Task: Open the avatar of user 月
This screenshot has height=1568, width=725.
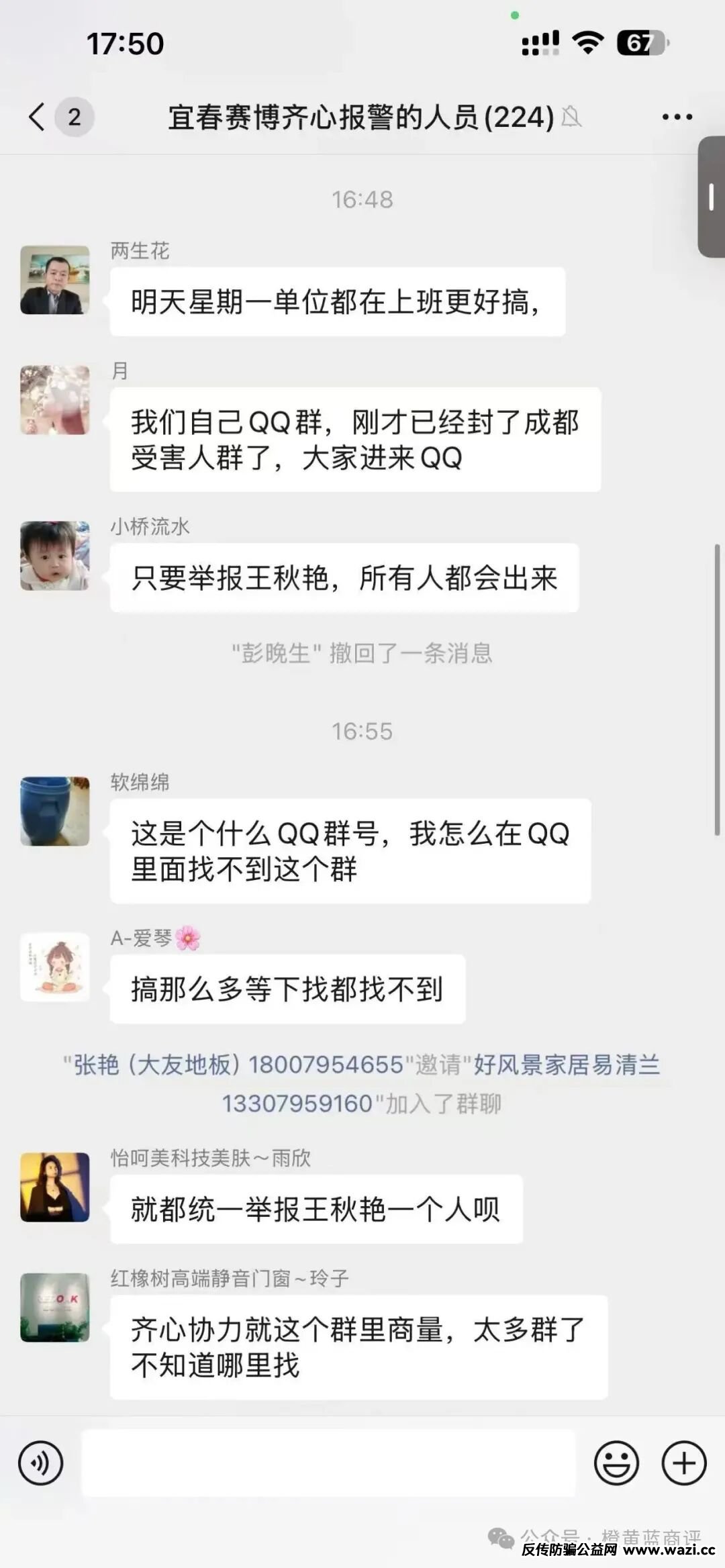Action: (55, 400)
